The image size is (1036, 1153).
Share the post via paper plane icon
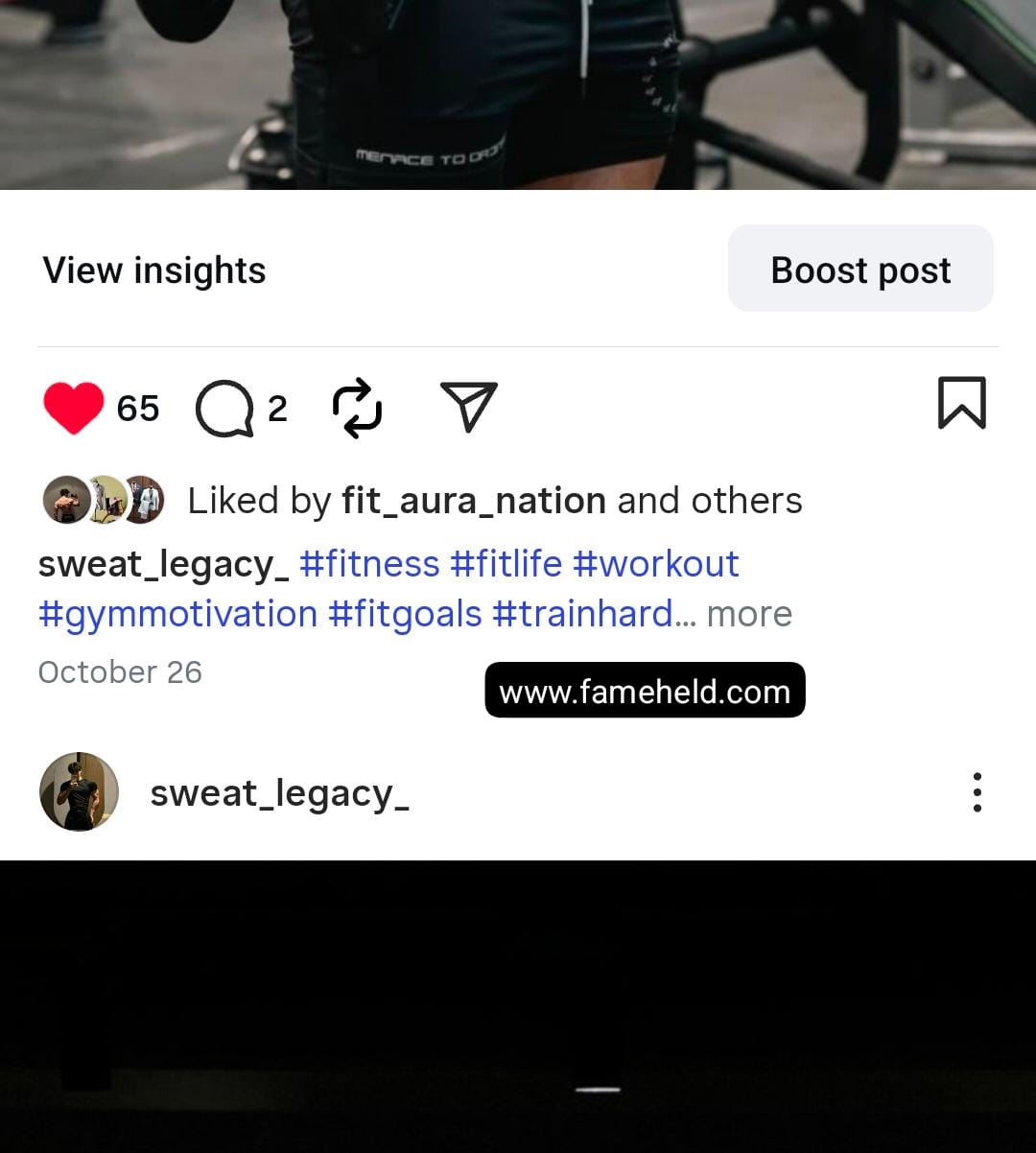[468, 406]
